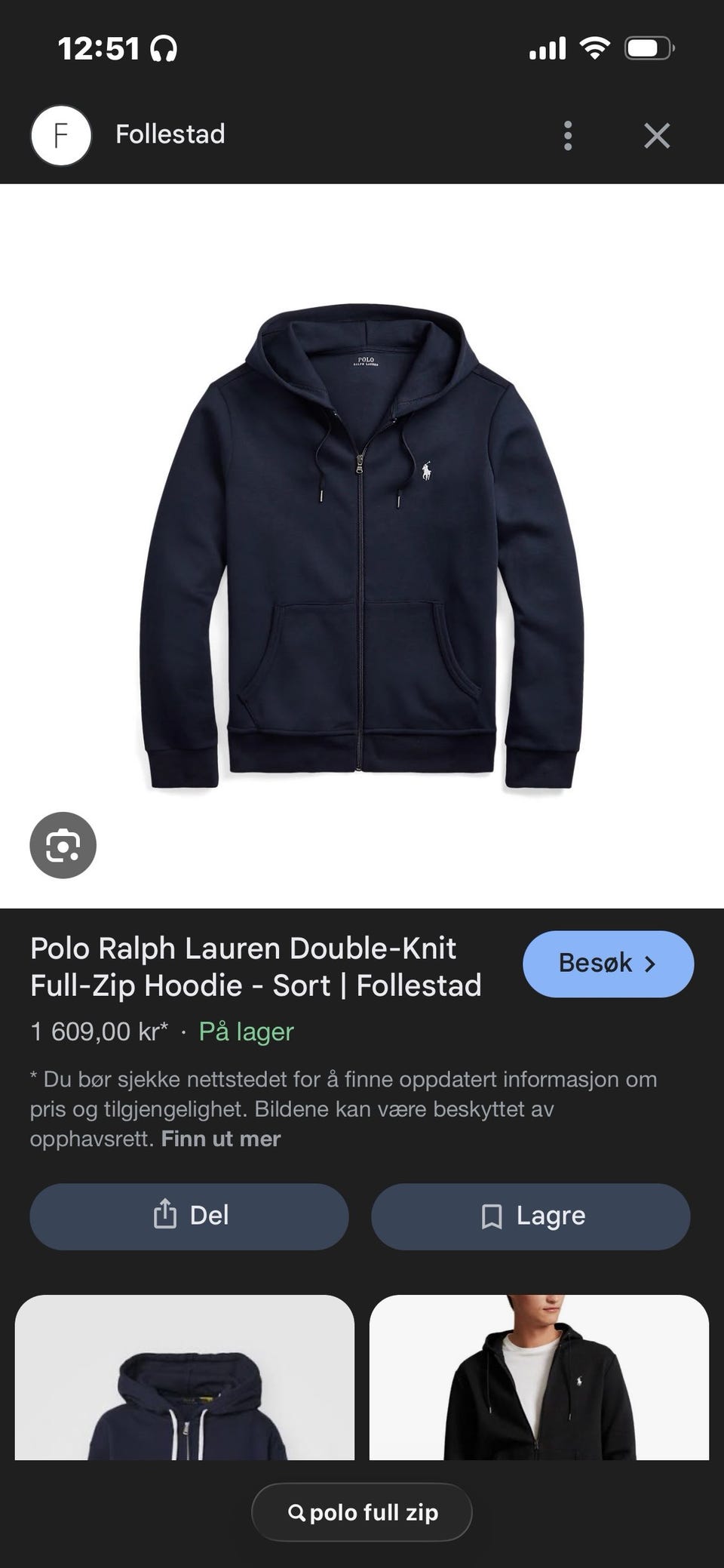Tap the green På lager availability indicator
724x1568 pixels.
coord(245,1031)
